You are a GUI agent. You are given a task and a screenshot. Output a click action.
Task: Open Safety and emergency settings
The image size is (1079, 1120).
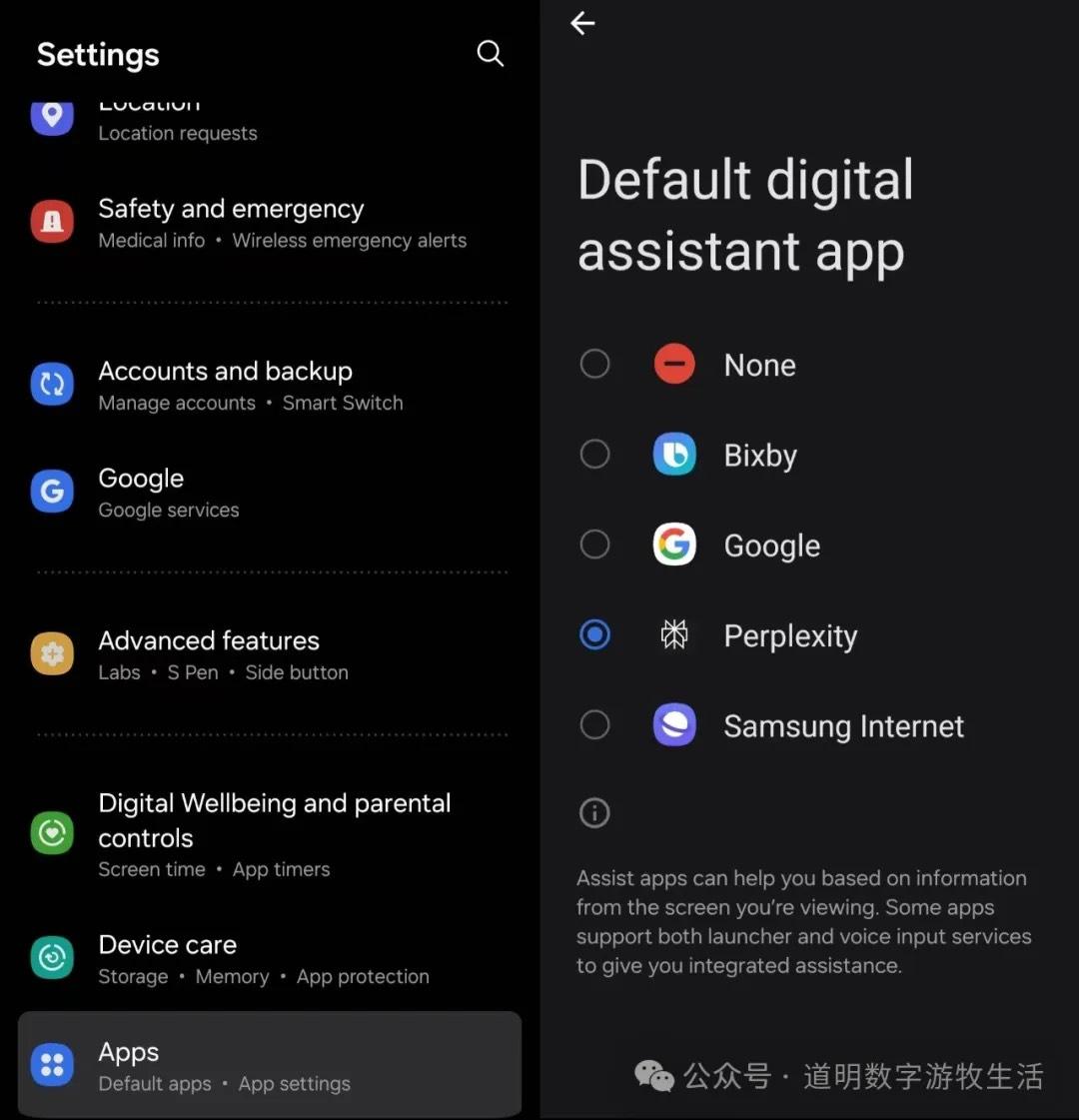270,222
